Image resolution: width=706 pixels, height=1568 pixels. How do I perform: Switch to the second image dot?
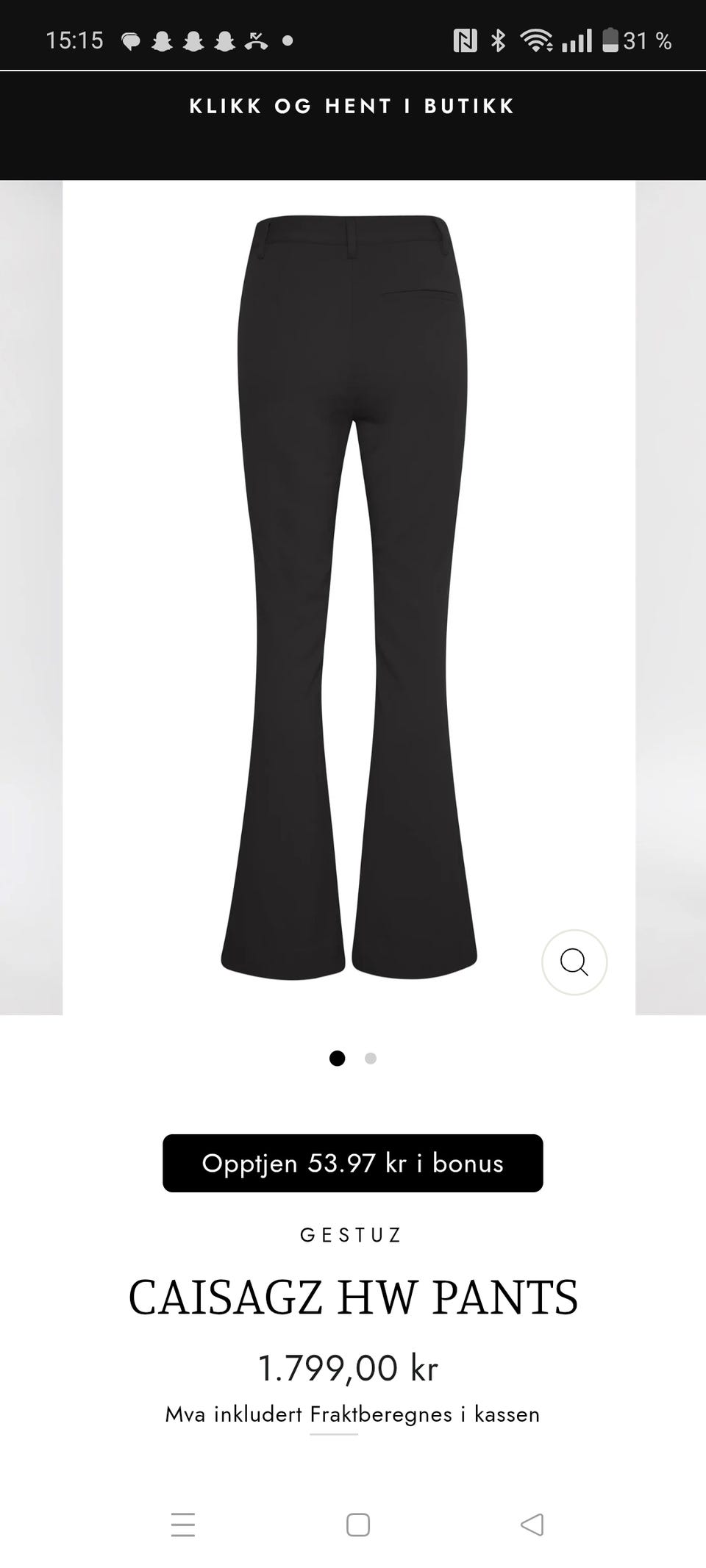point(371,1059)
